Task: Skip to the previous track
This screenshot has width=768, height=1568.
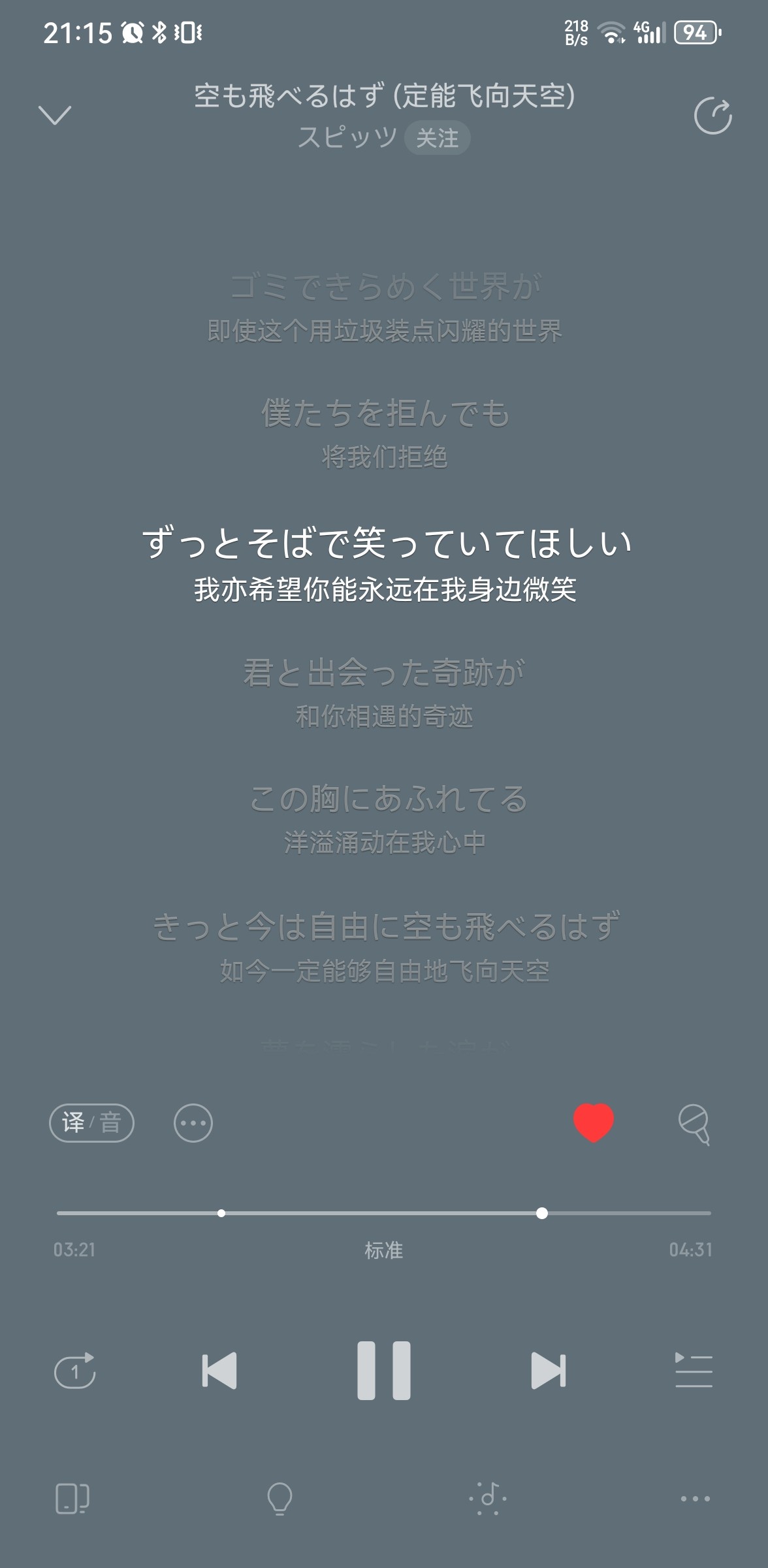Action: (x=219, y=1370)
